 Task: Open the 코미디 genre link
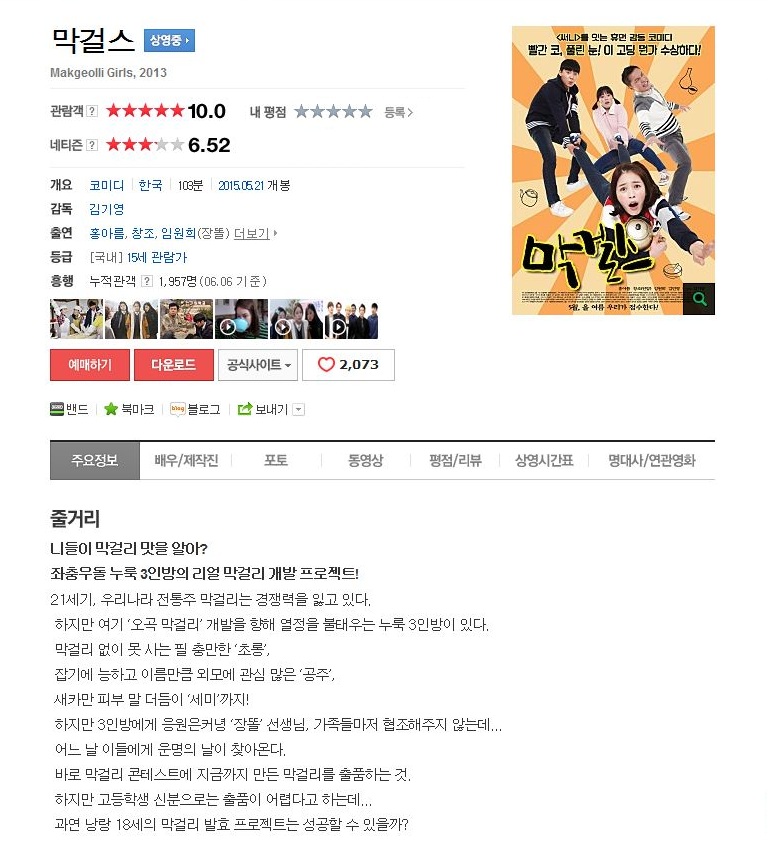[106, 185]
